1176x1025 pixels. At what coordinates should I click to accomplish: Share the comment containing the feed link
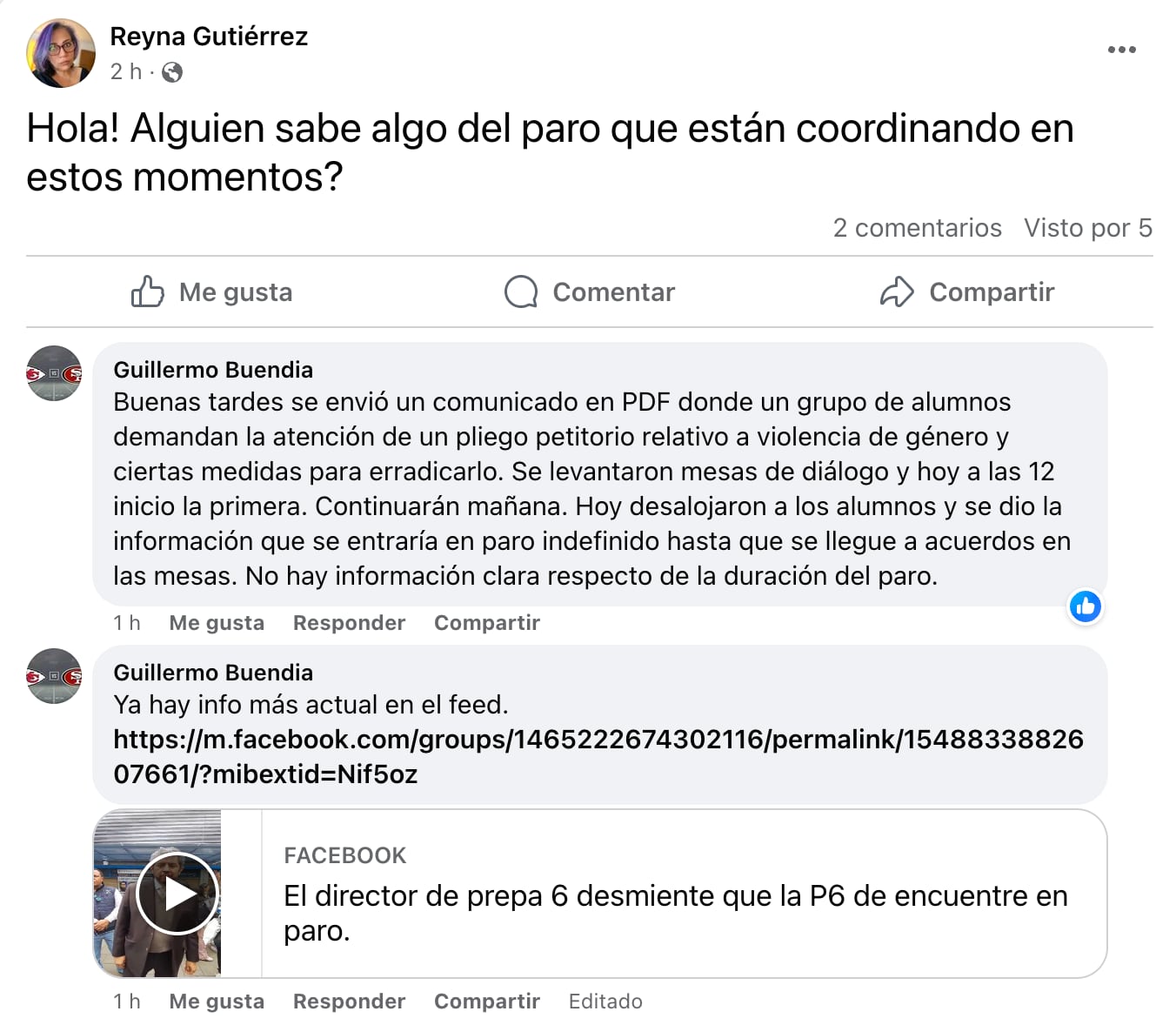click(486, 1002)
